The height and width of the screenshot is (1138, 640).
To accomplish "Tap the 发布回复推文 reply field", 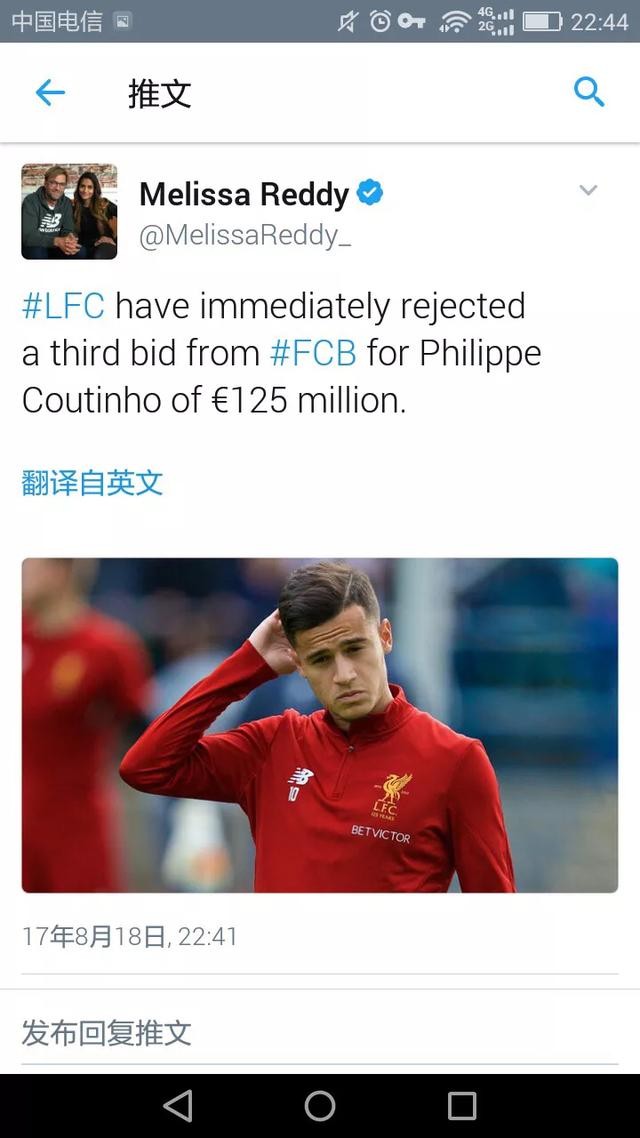I will pyautogui.click(x=107, y=1033).
